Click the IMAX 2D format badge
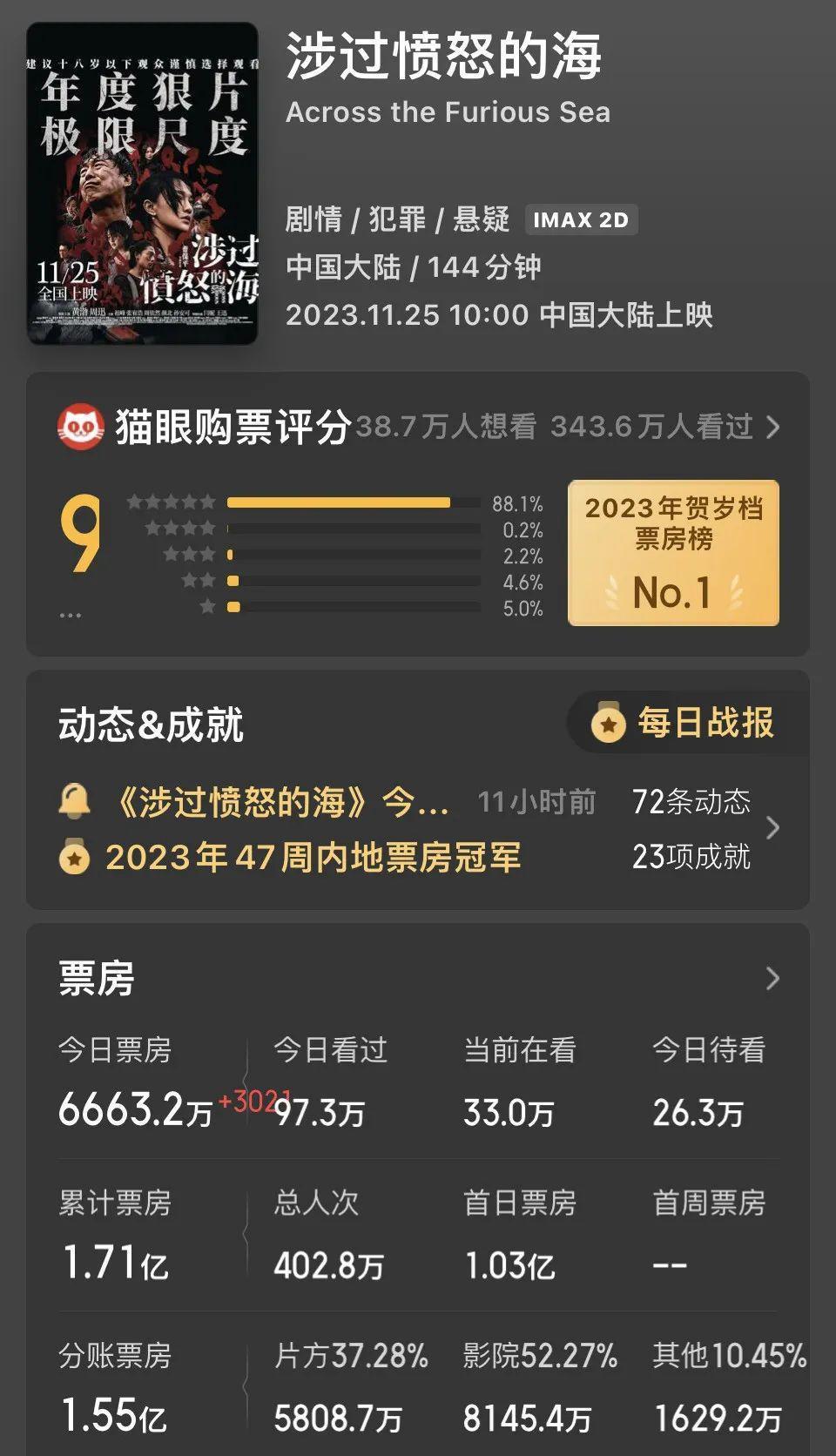Image resolution: width=836 pixels, height=1456 pixels. click(x=583, y=220)
